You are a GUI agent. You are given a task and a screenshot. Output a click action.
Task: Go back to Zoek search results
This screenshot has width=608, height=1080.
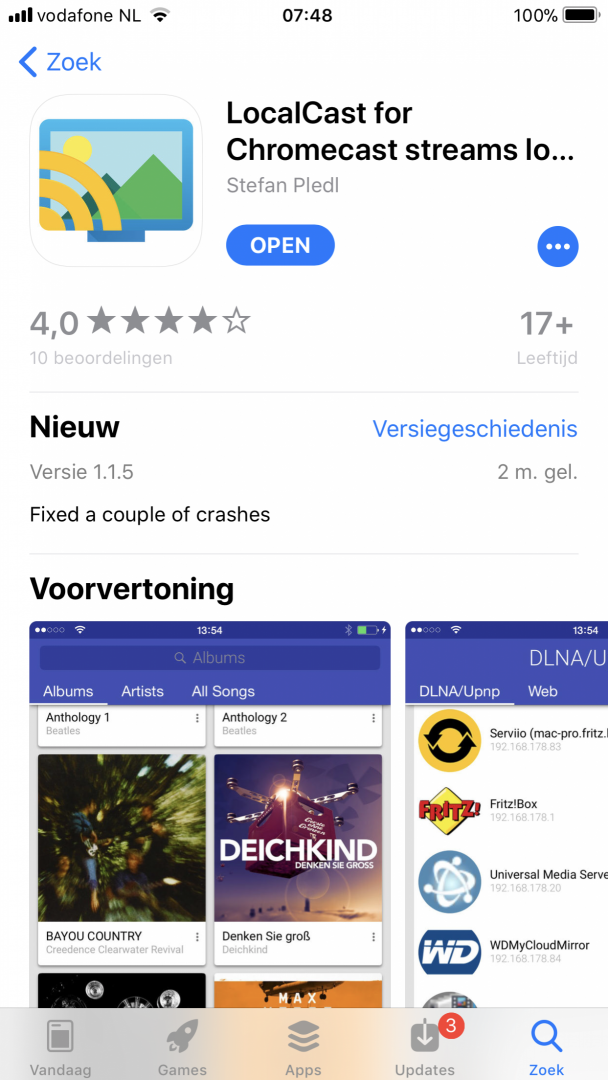point(60,62)
